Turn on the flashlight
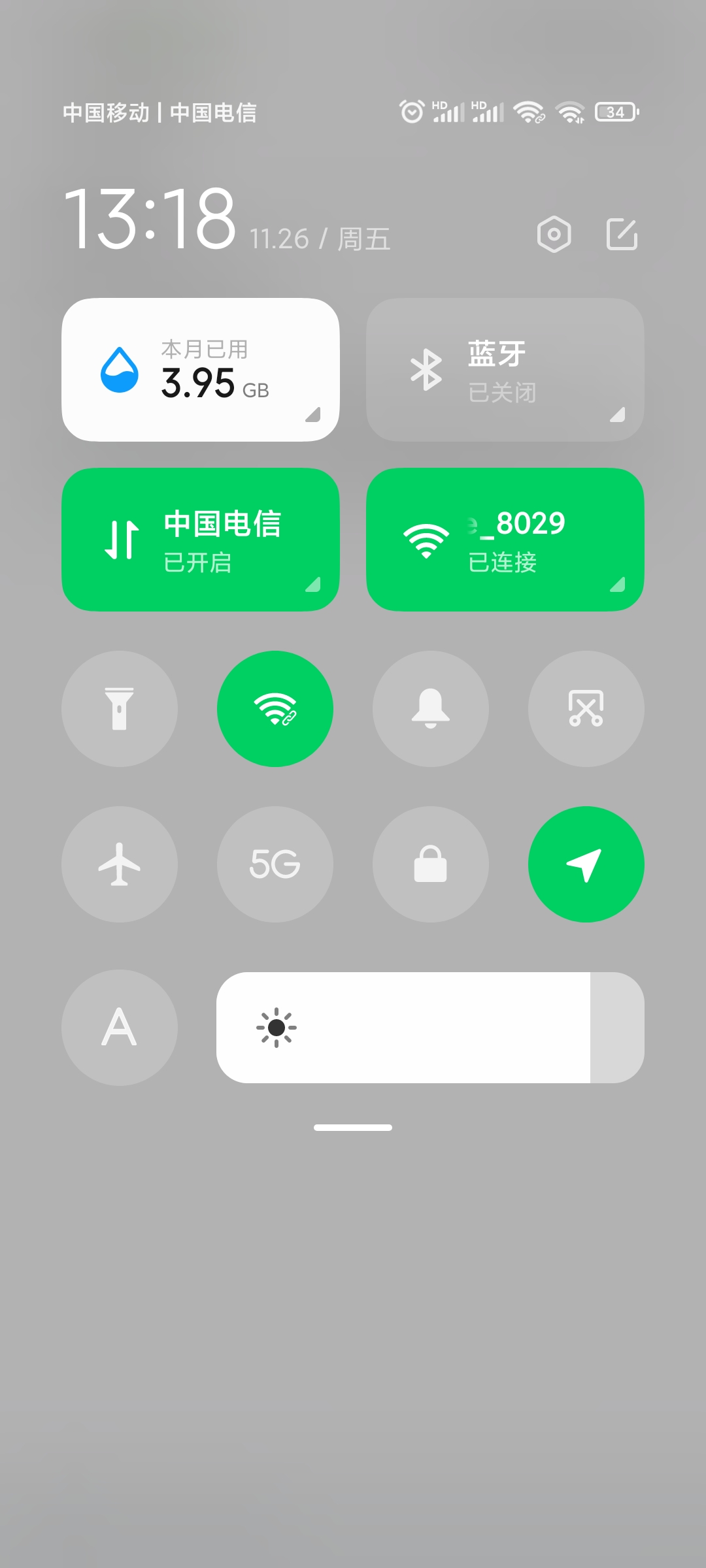The image size is (706, 1568). 120,709
